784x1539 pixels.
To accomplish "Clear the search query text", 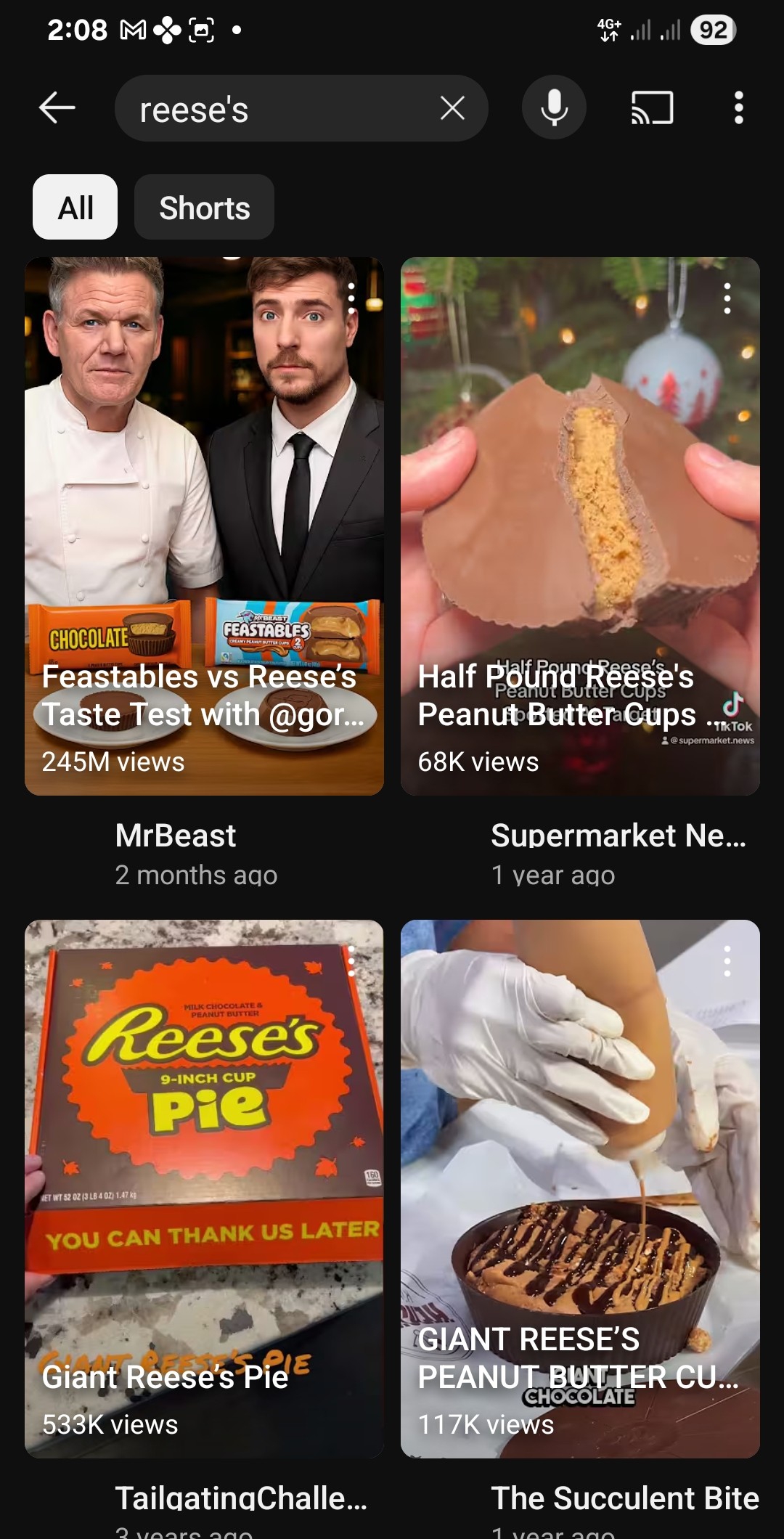I will [452, 109].
